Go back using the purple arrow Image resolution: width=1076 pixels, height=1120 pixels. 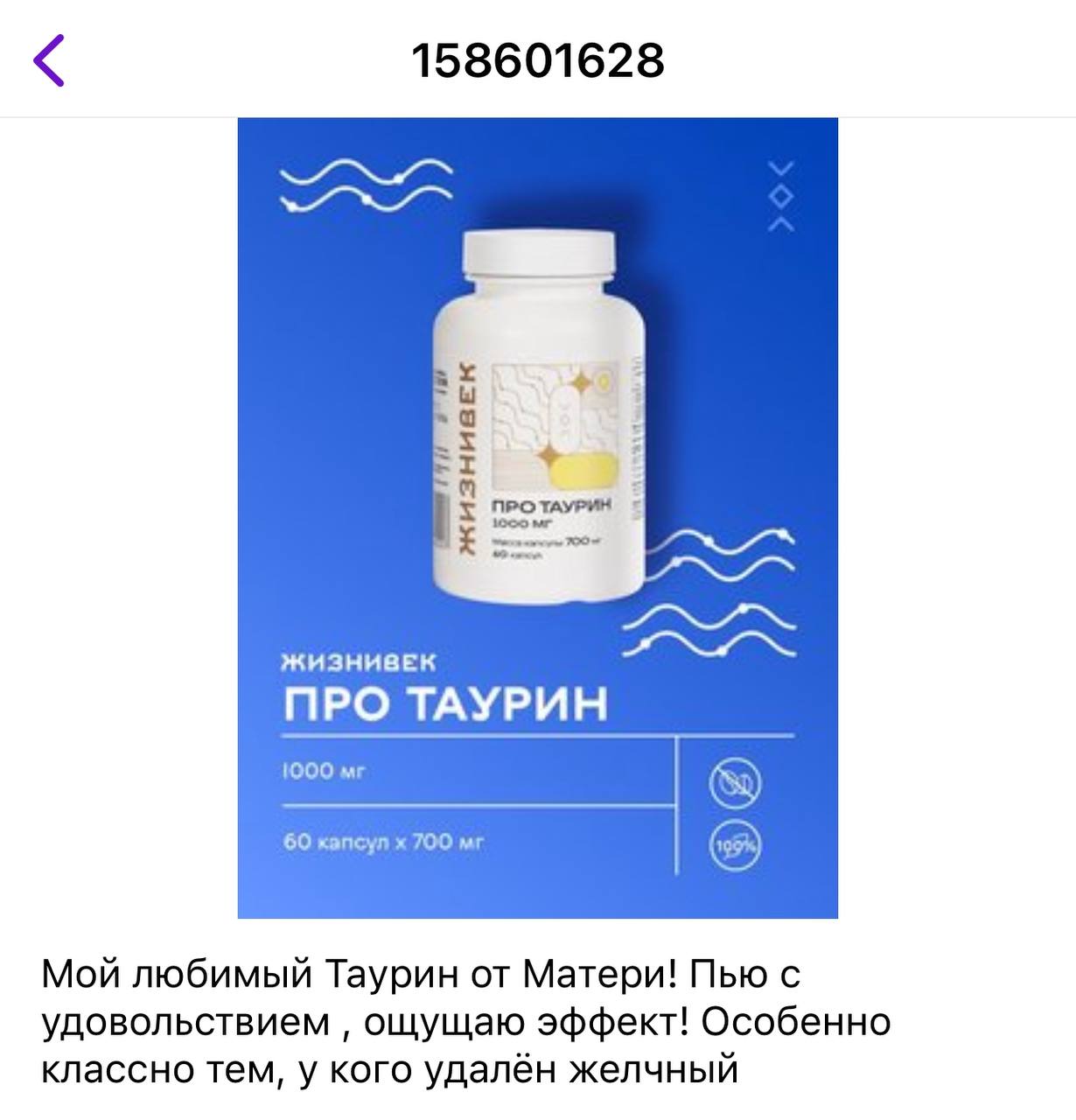49,60
